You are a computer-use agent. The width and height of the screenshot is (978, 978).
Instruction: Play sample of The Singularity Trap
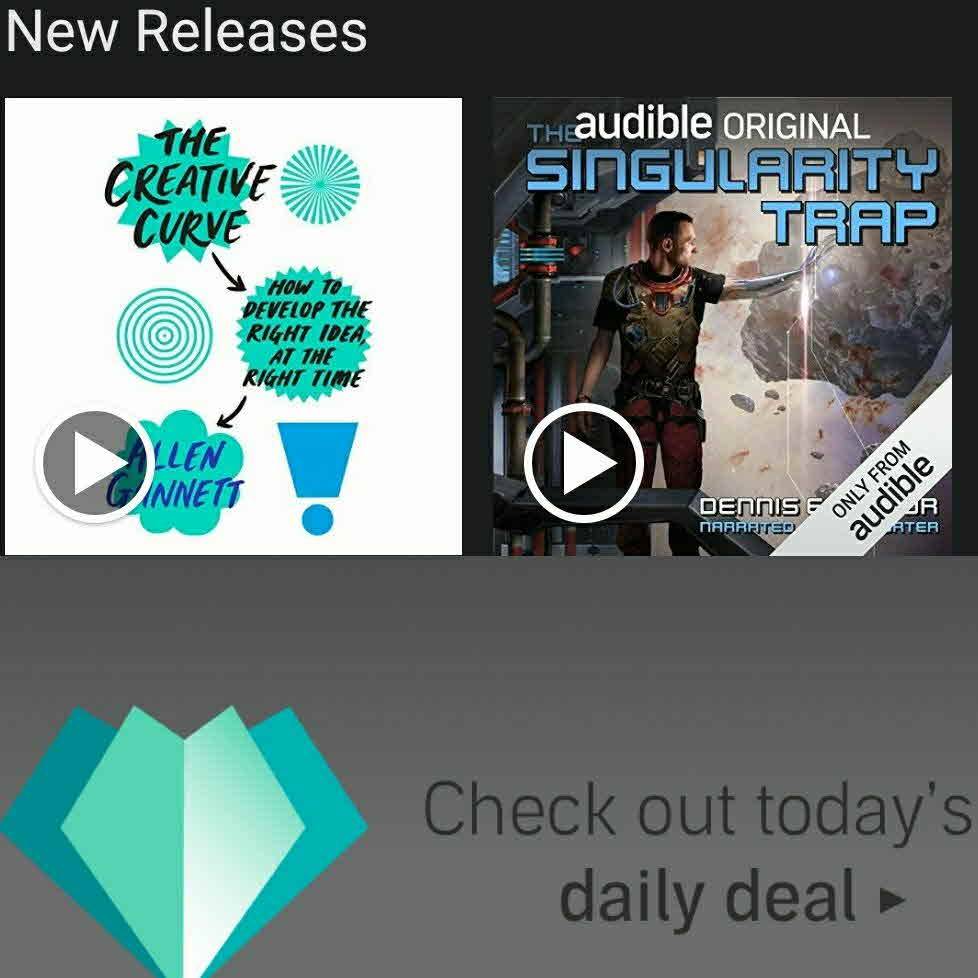coord(584,463)
